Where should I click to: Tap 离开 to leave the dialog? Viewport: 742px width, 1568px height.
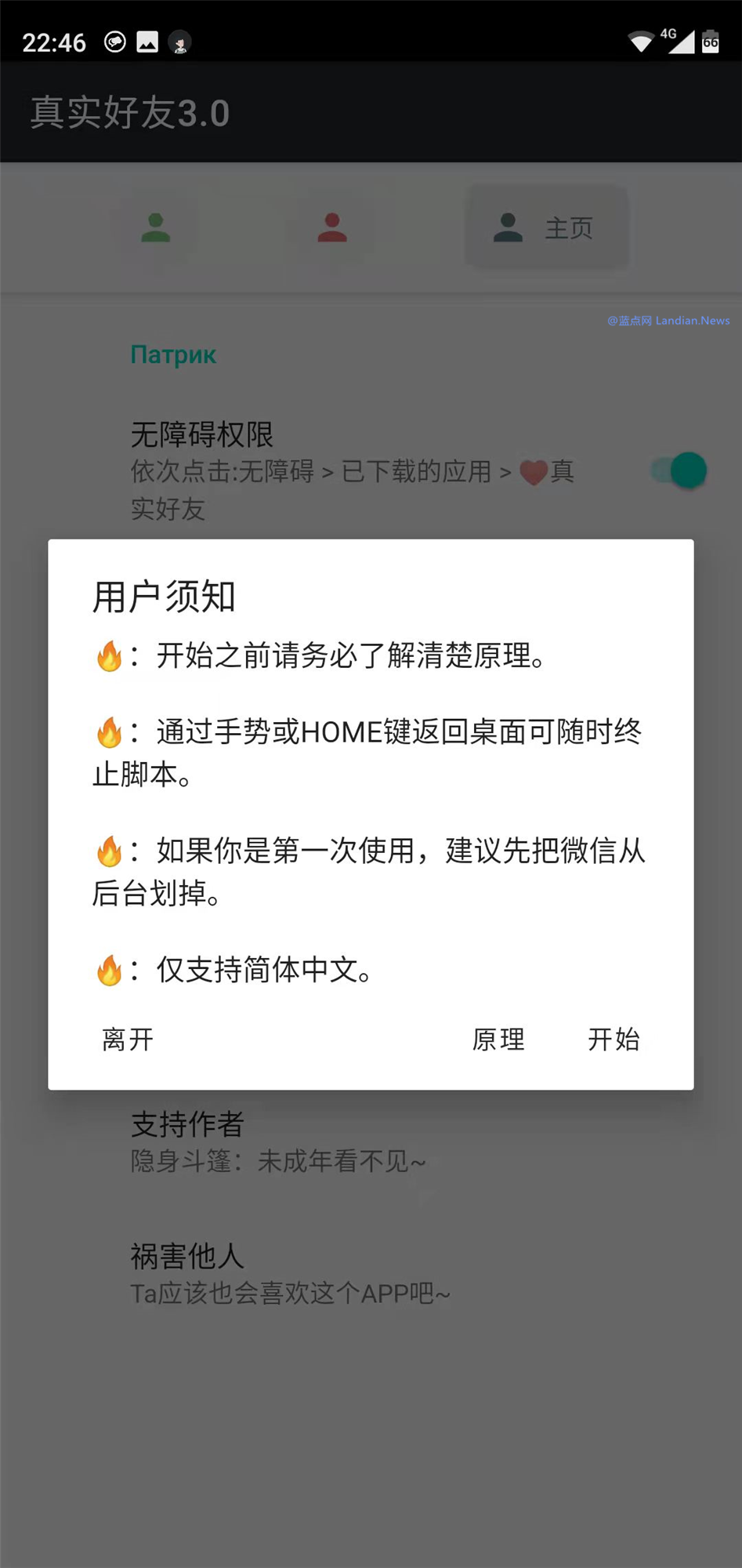click(128, 1040)
